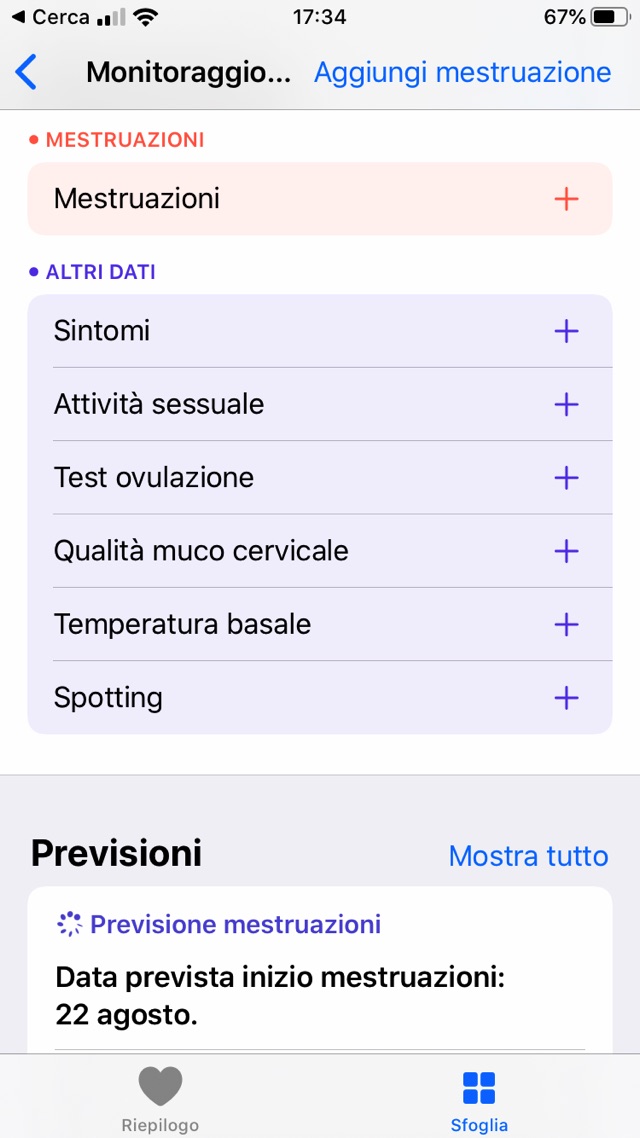
Task: Show all Previsioni with Mostra tutto
Action: (x=528, y=856)
